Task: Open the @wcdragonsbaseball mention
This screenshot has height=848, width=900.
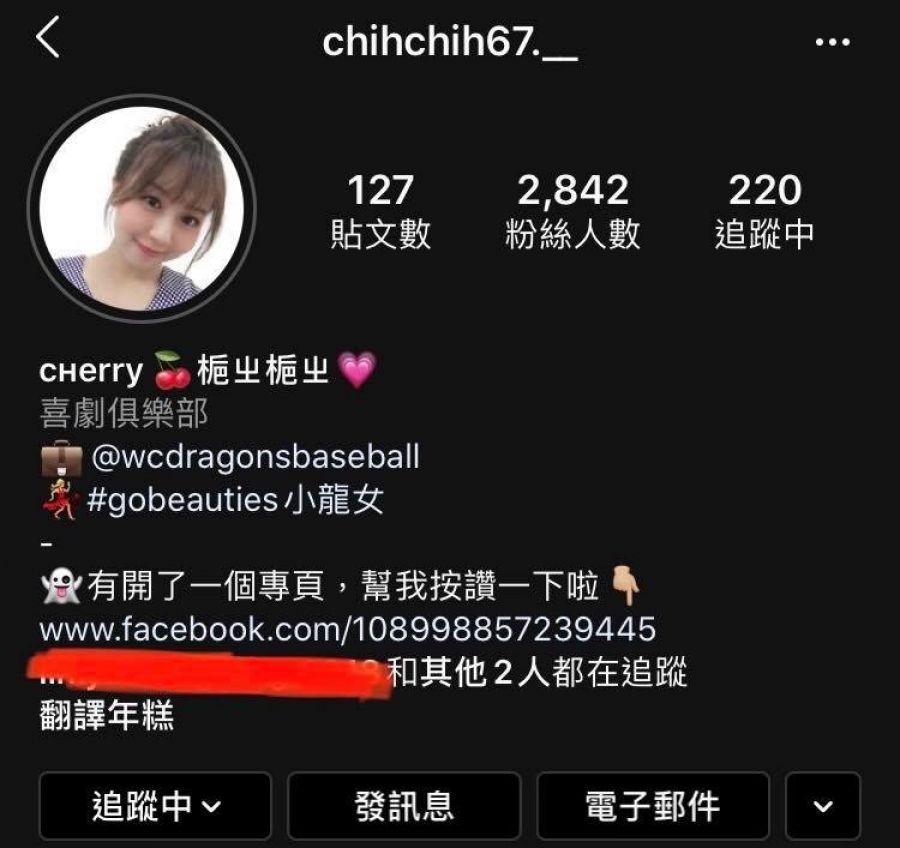Action: click(255, 457)
